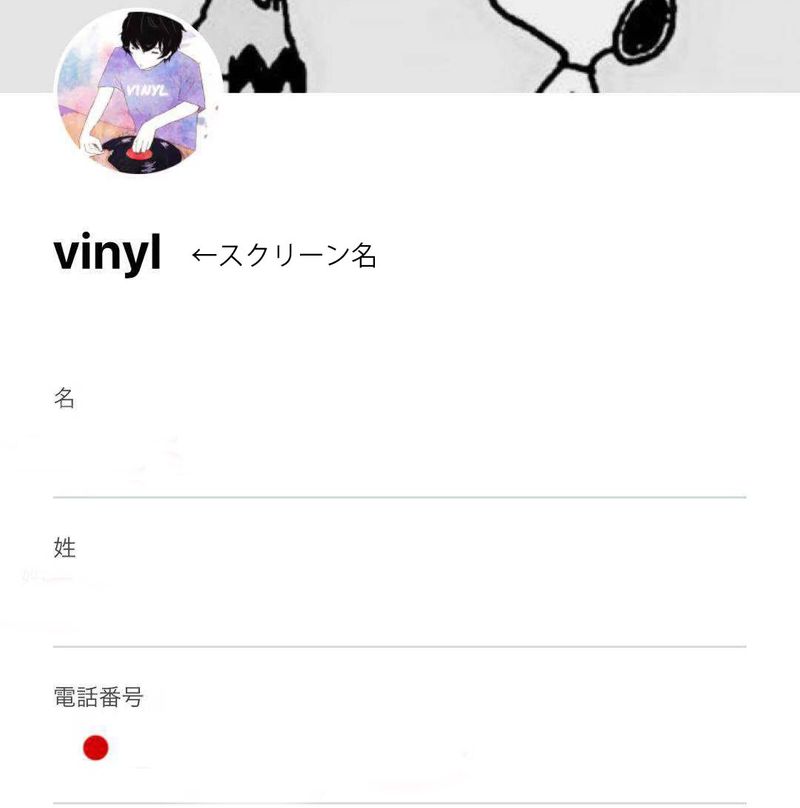
Task: Tap the header cover image
Action: pyautogui.click(x=500, y=45)
